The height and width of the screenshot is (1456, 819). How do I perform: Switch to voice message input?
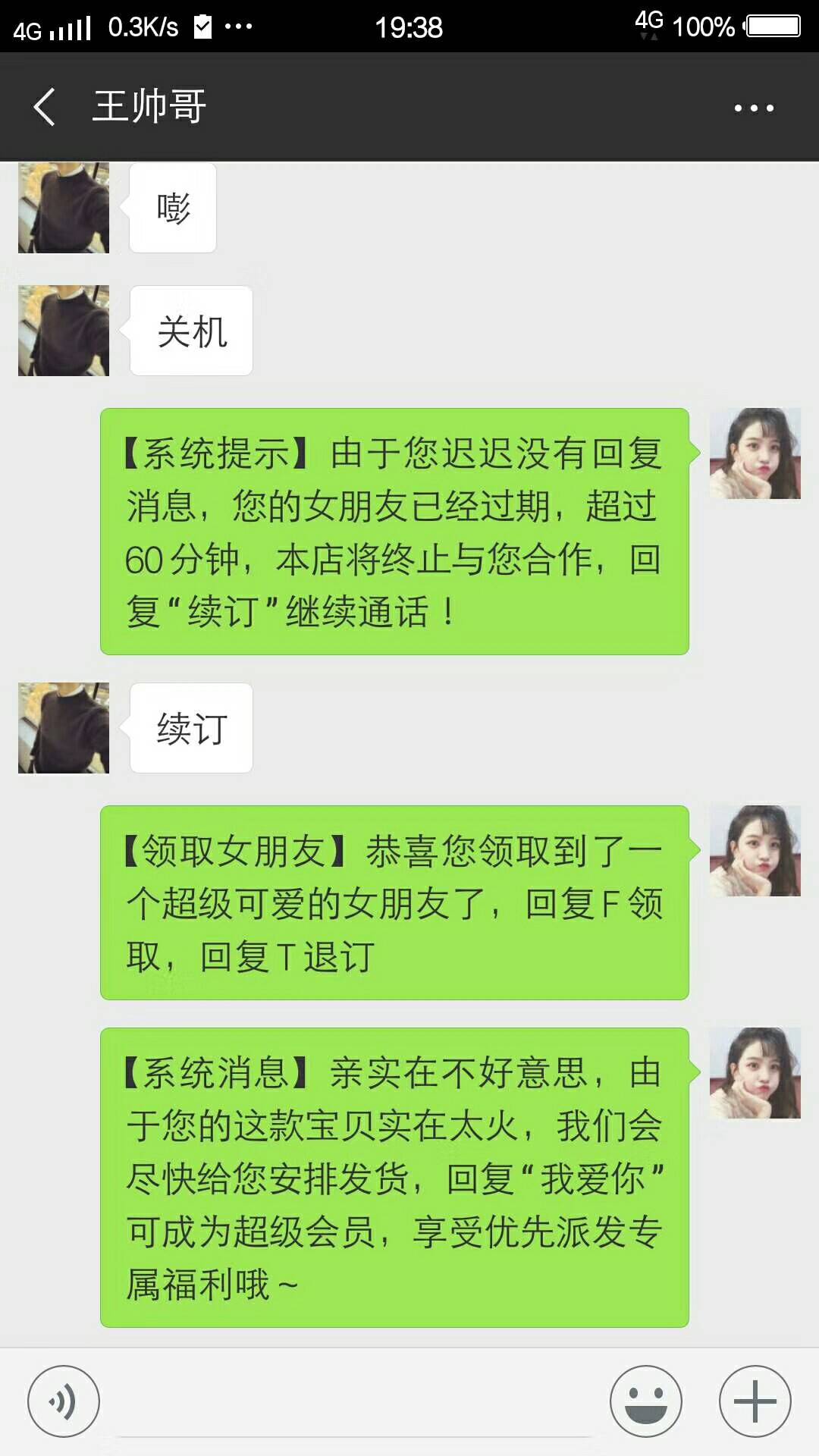64,1401
